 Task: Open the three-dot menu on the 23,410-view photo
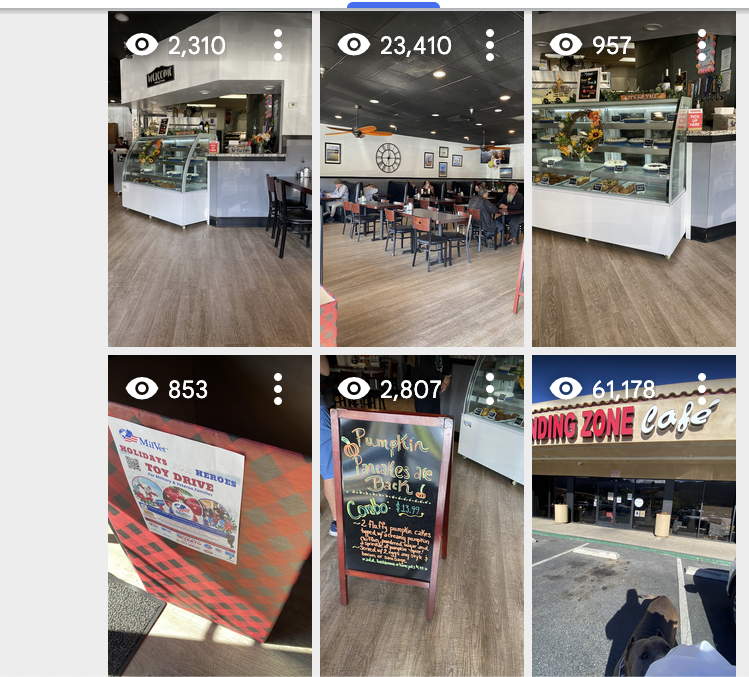click(490, 45)
